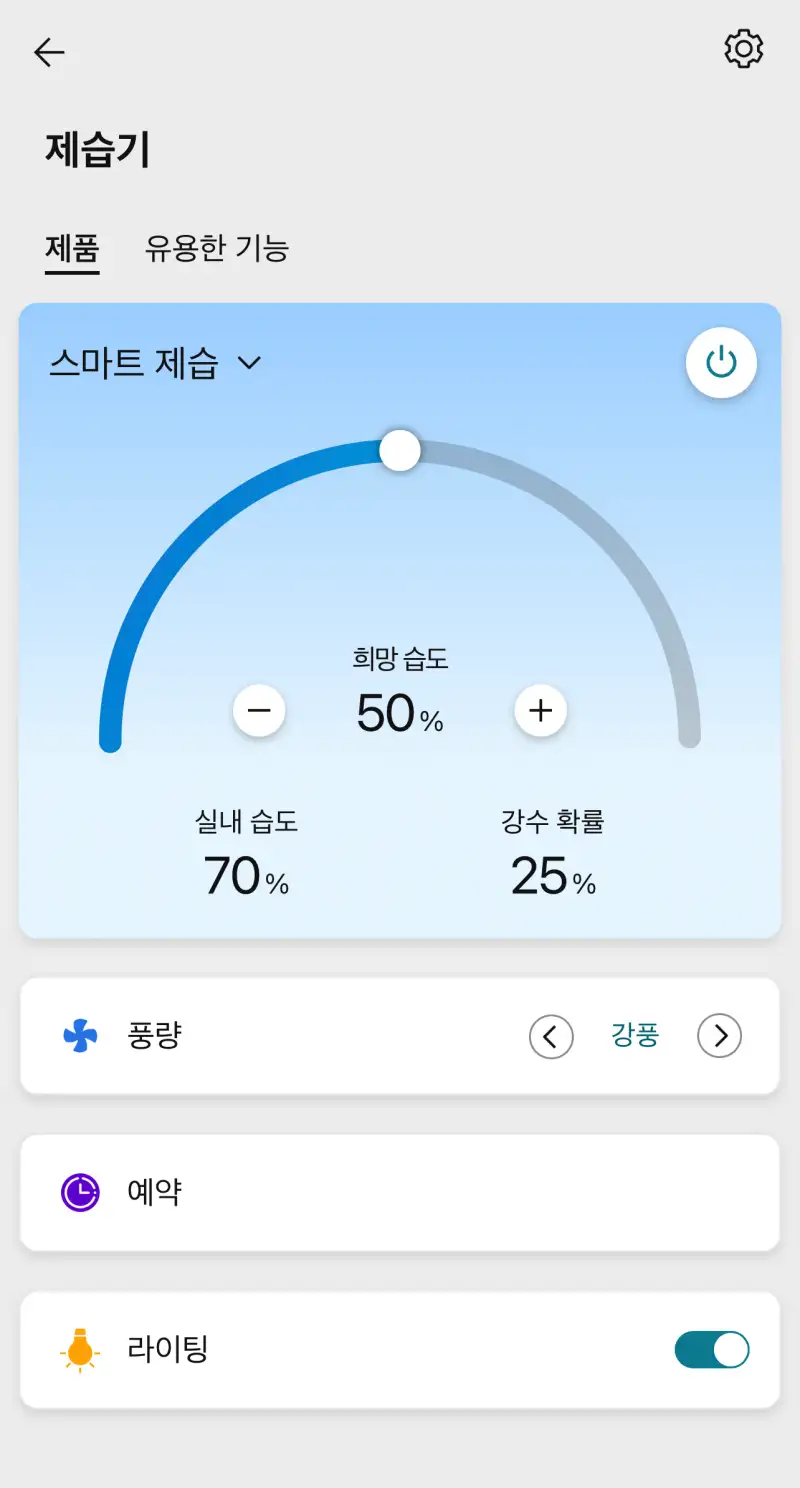This screenshot has height=1488, width=800.
Task: Switch to the 유용한 기능 tab
Action: pos(216,249)
